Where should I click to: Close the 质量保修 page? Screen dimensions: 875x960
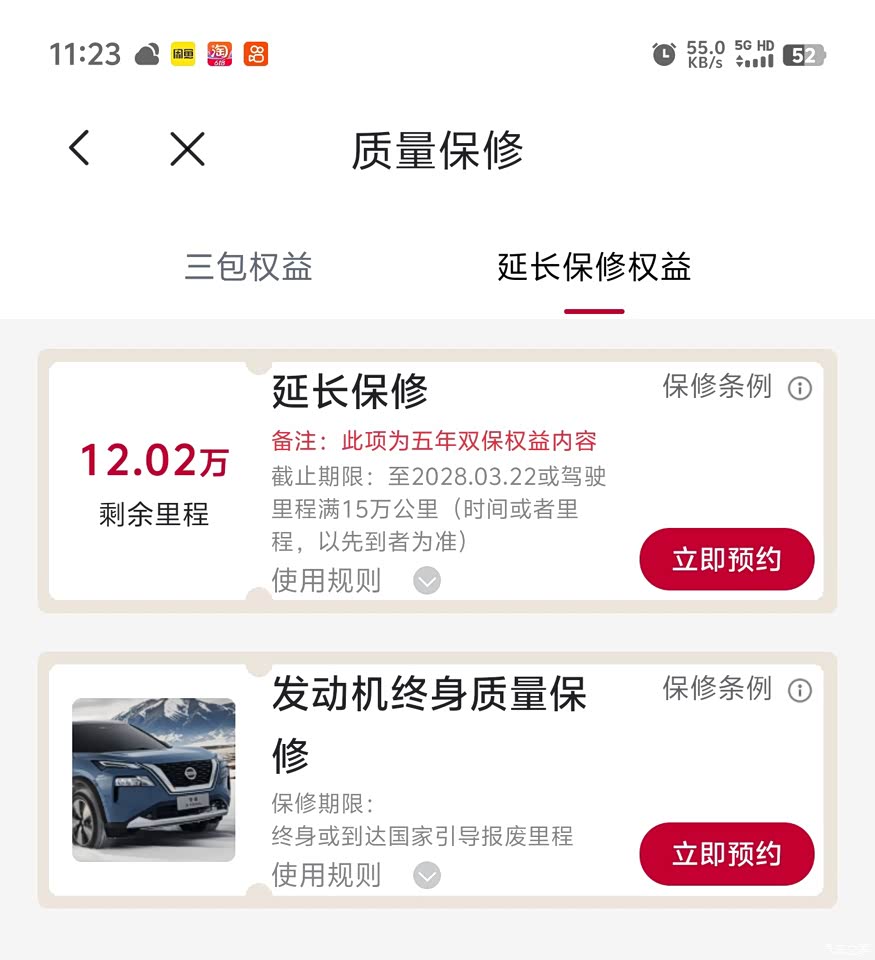tap(187, 149)
